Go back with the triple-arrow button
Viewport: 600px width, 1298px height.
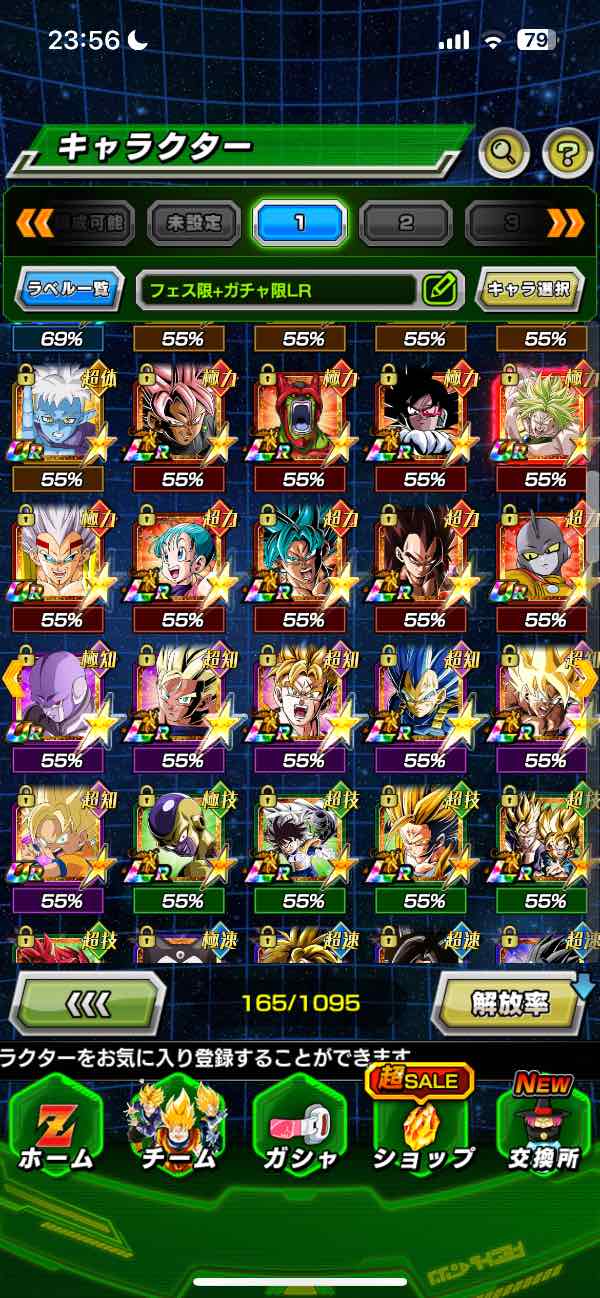coord(88,1003)
